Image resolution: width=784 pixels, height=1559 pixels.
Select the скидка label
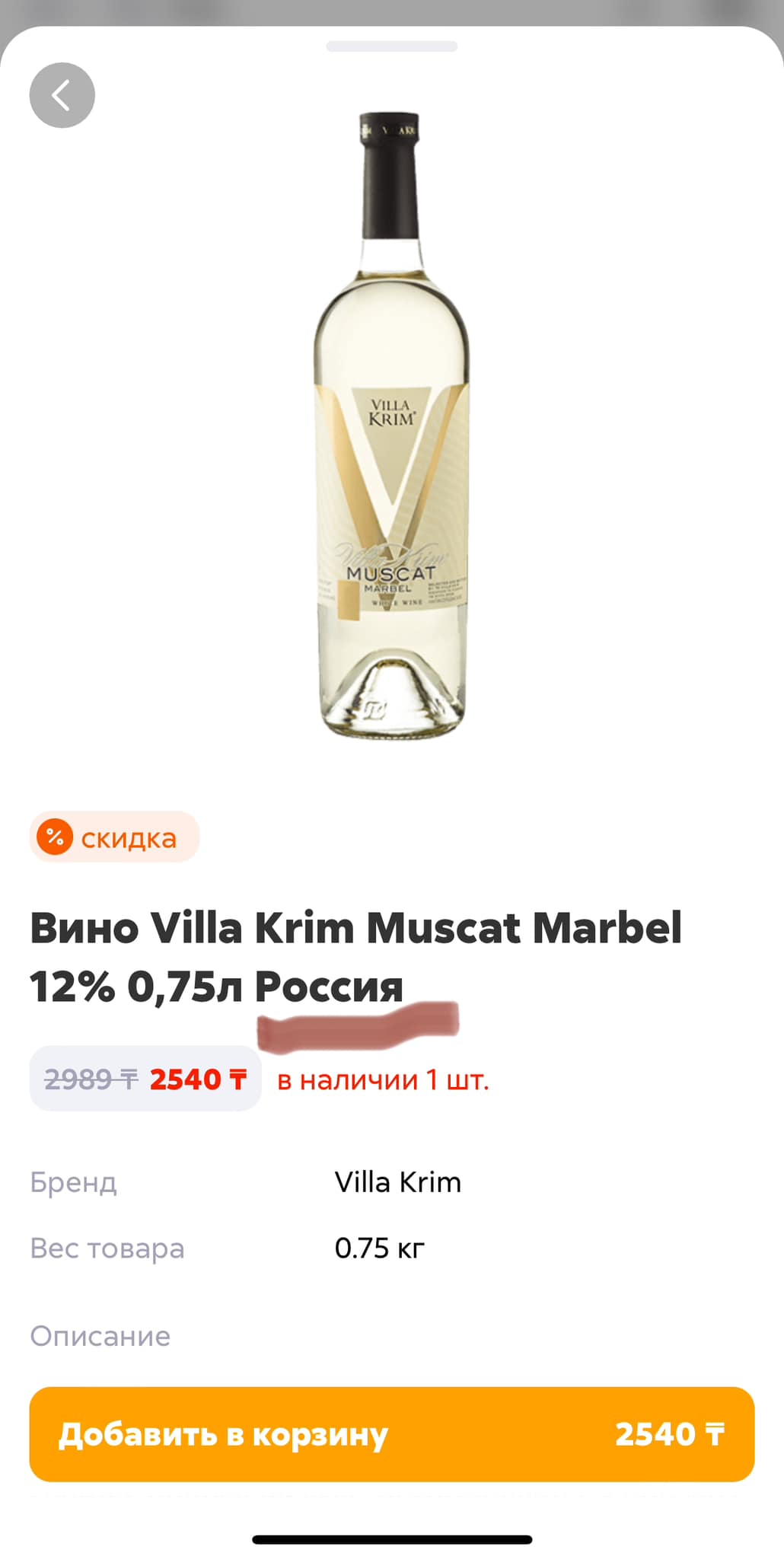(x=129, y=839)
